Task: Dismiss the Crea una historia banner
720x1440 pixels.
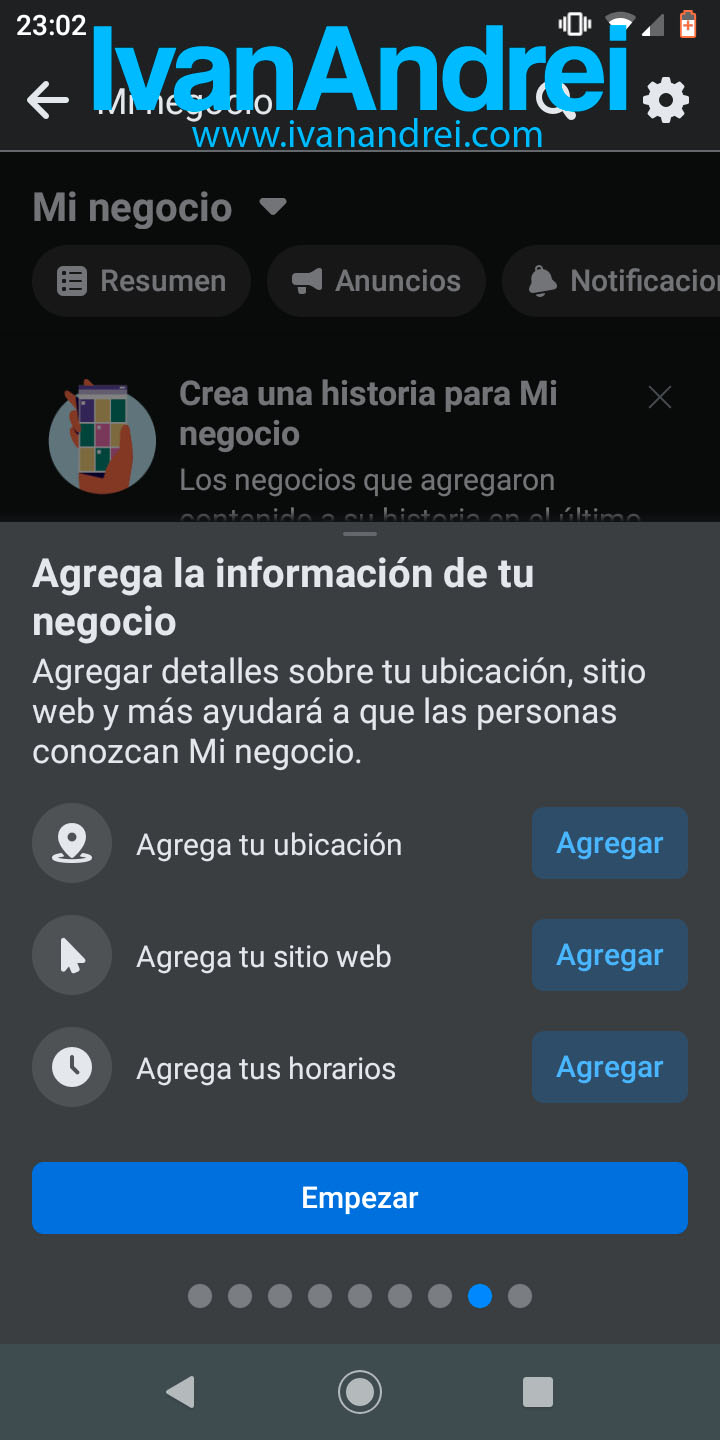Action: (660, 398)
